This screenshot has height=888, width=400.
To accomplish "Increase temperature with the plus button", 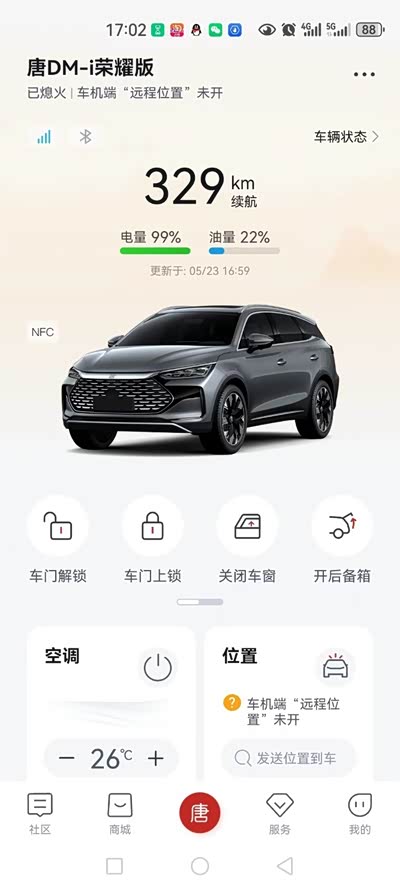I will 155,758.
